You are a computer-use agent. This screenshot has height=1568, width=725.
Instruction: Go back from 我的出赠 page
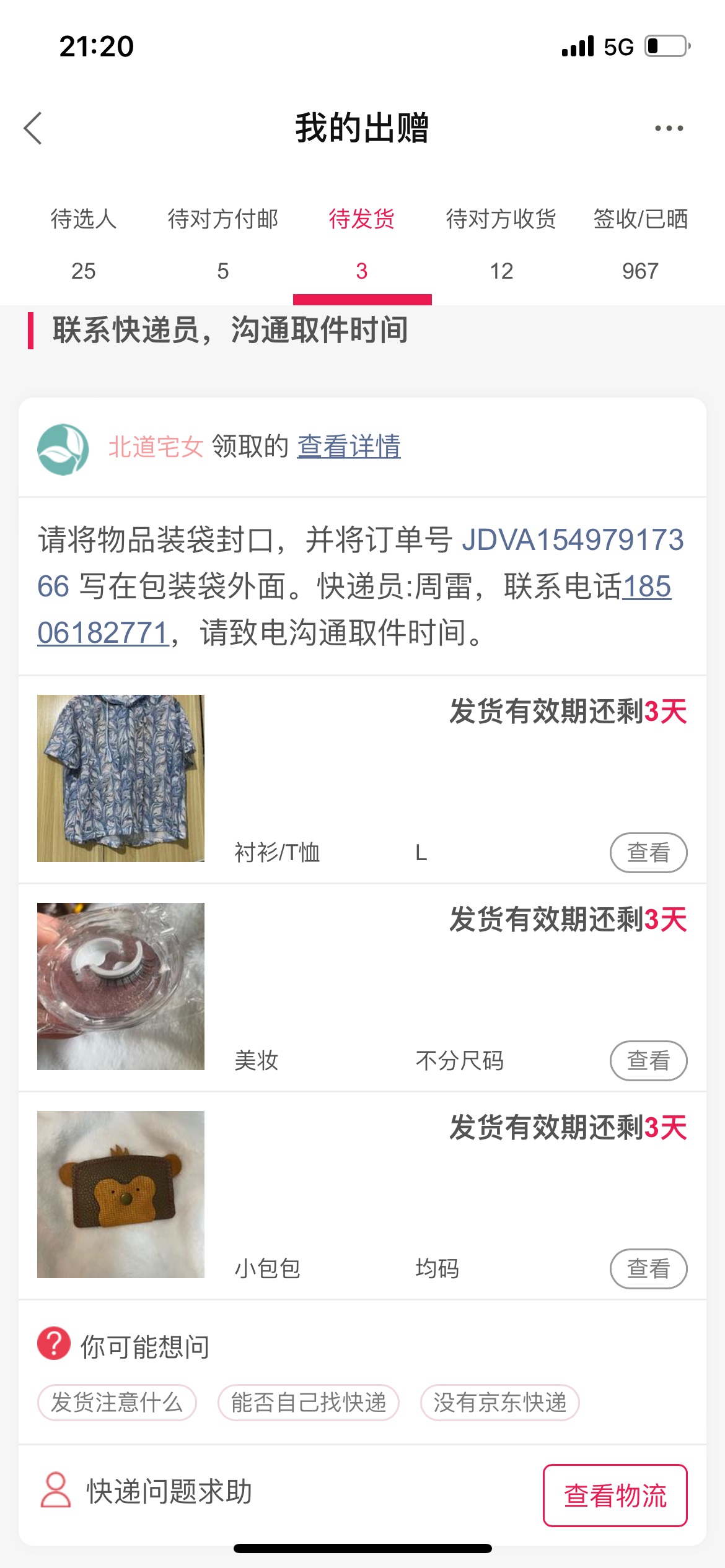click(33, 128)
